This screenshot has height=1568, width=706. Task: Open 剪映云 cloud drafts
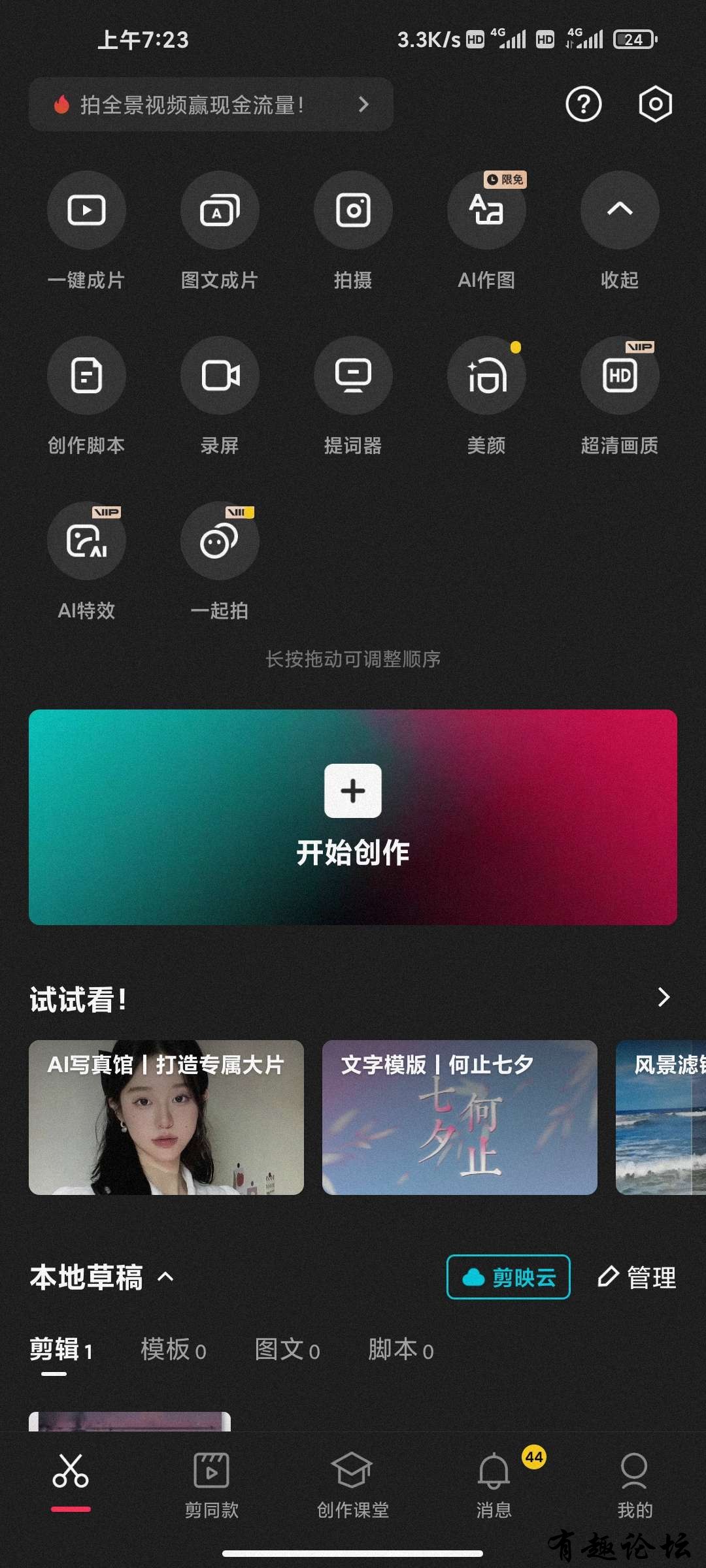509,1277
